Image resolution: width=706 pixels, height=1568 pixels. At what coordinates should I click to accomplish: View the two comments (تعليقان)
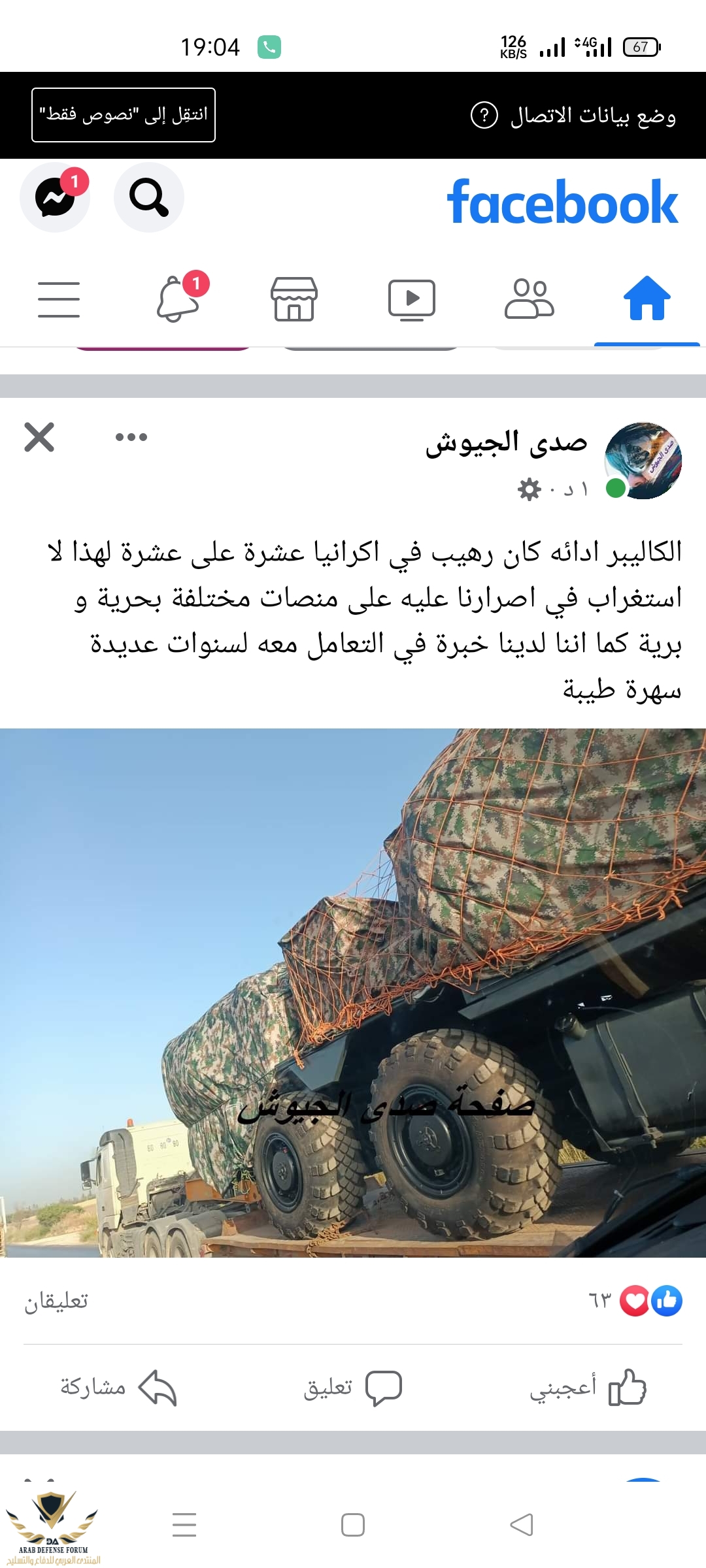point(56,1301)
